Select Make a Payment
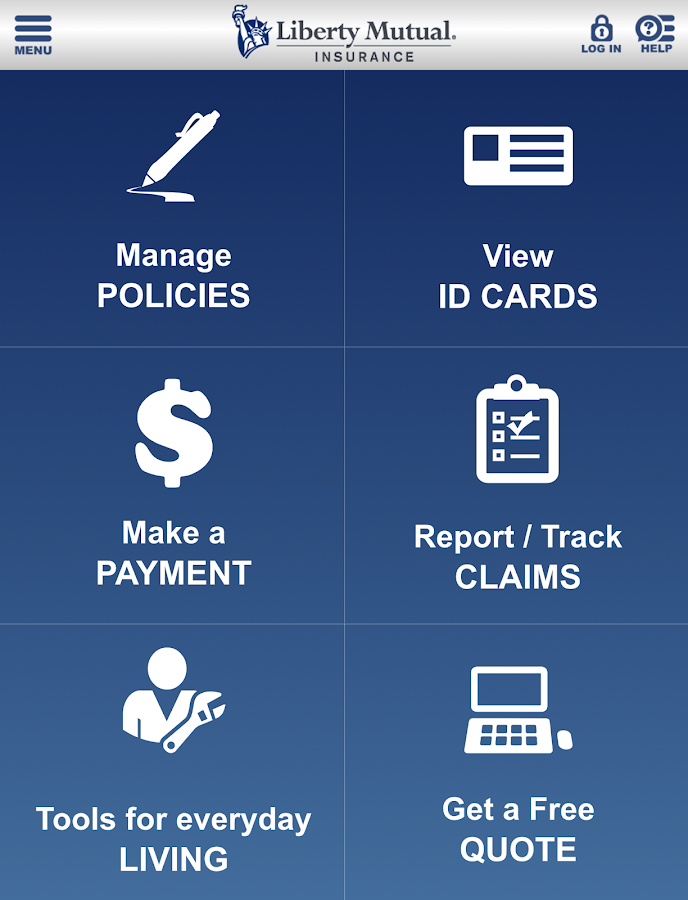Screen dimensions: 688x900 [173, 486]
